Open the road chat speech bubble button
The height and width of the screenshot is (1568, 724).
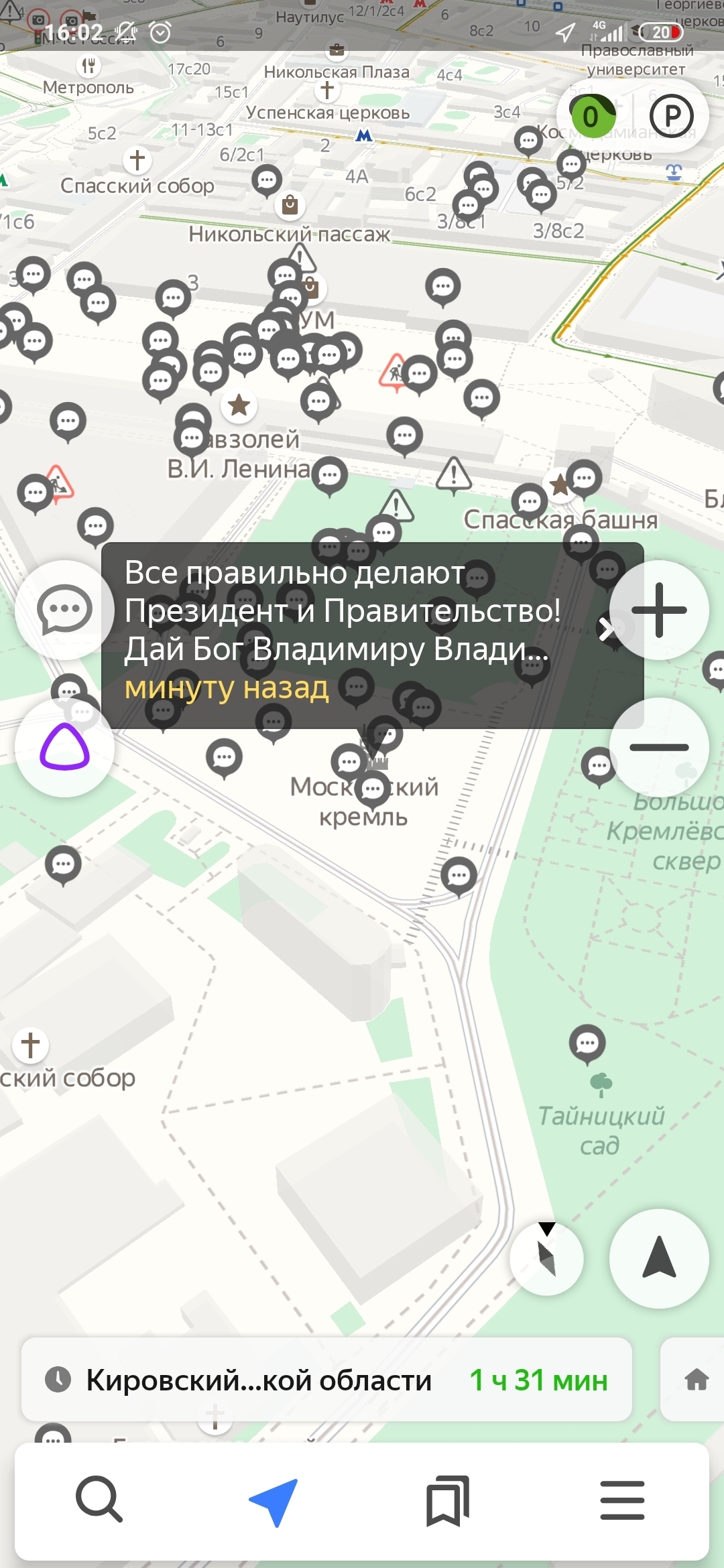64,610
